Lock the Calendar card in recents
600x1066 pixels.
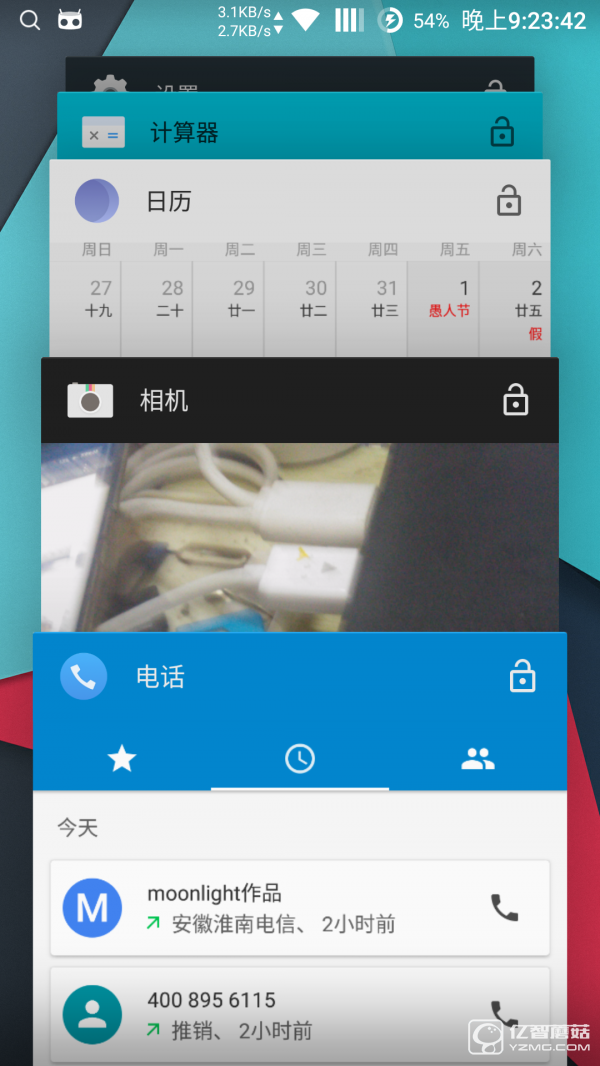pos(509,202)
